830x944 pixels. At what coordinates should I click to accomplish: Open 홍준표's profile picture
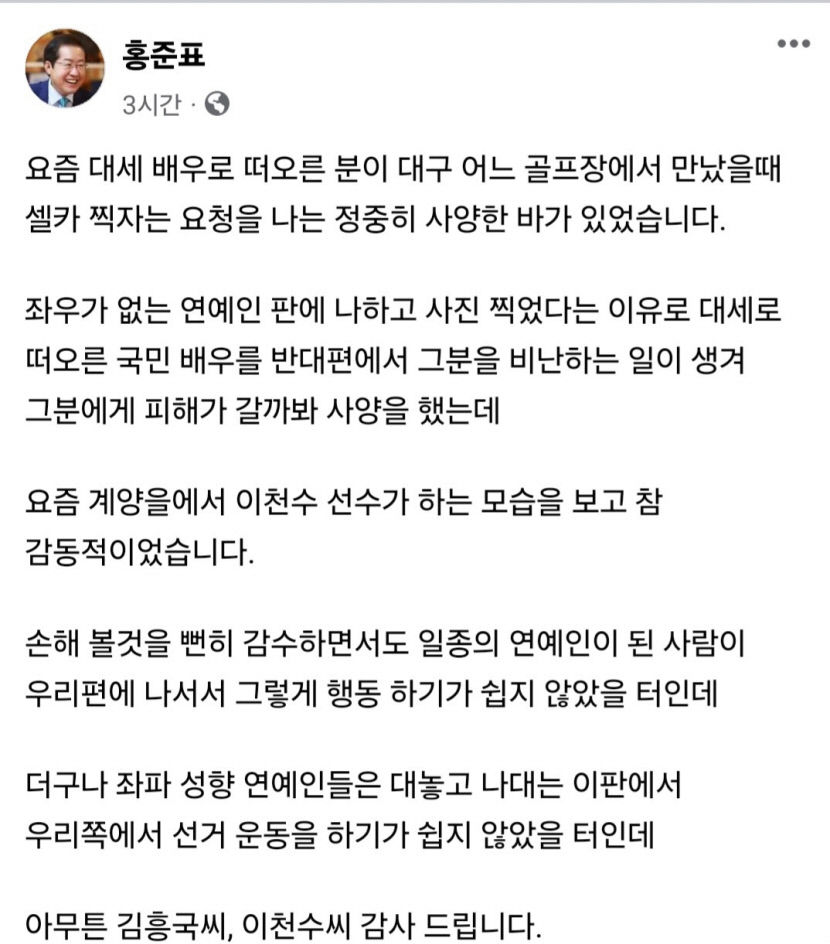click(x=65, y=68)
